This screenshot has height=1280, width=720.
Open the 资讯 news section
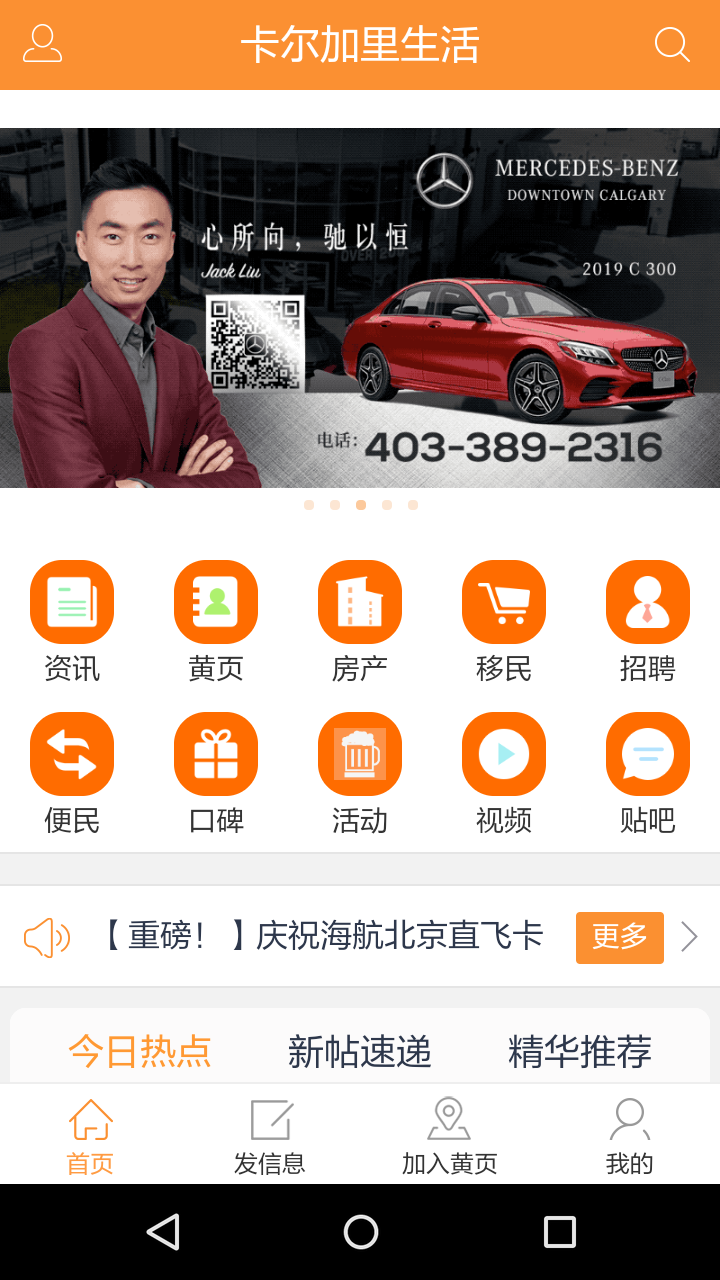(72, 620)
